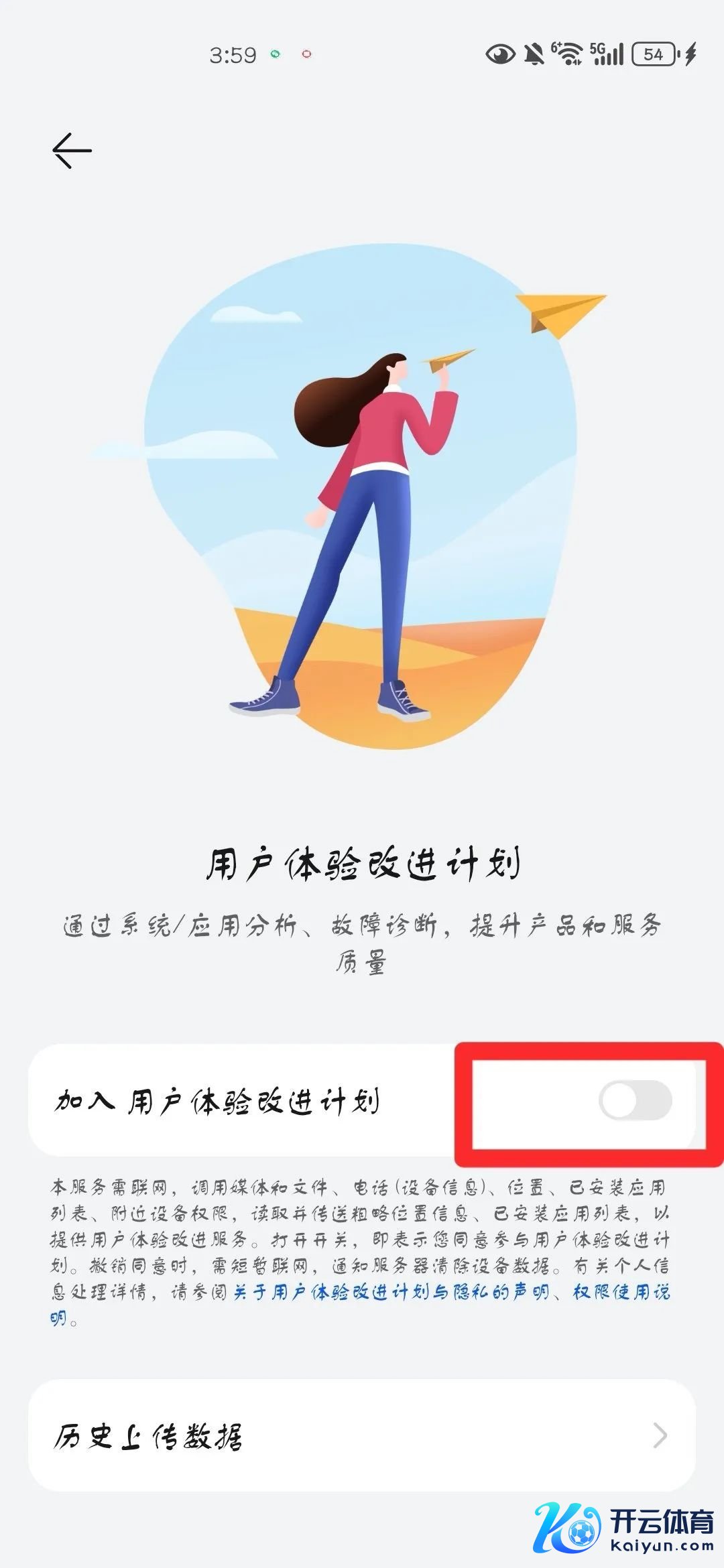Viewport: 724px width, 1568px height.
Task: Go back using the arrow icon
Action: point(72,150)
